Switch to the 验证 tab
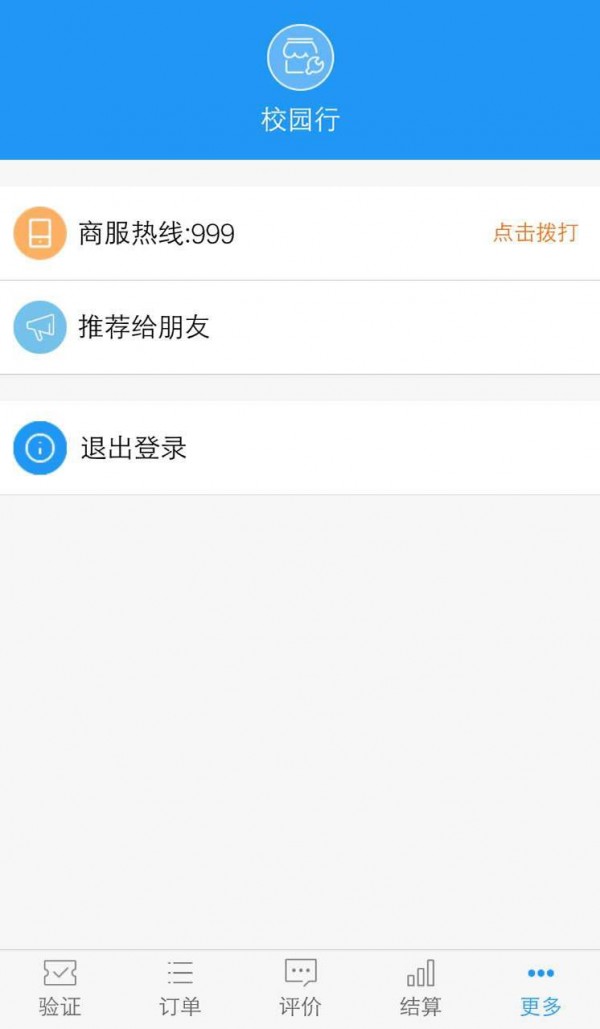Screen dimensions: 600x1029 pos(60,989)
